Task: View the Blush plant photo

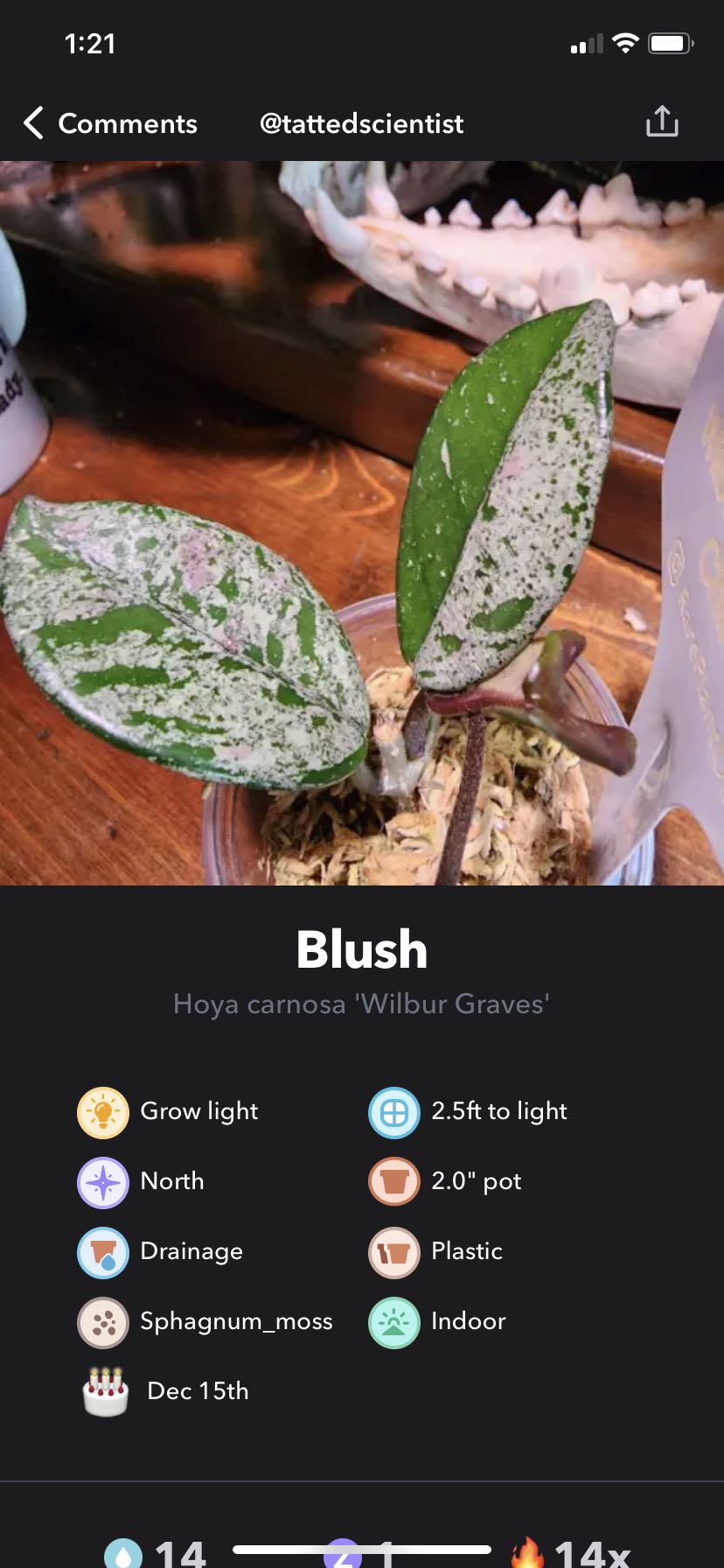Action: pyautogui.click(x=362, y=522)
